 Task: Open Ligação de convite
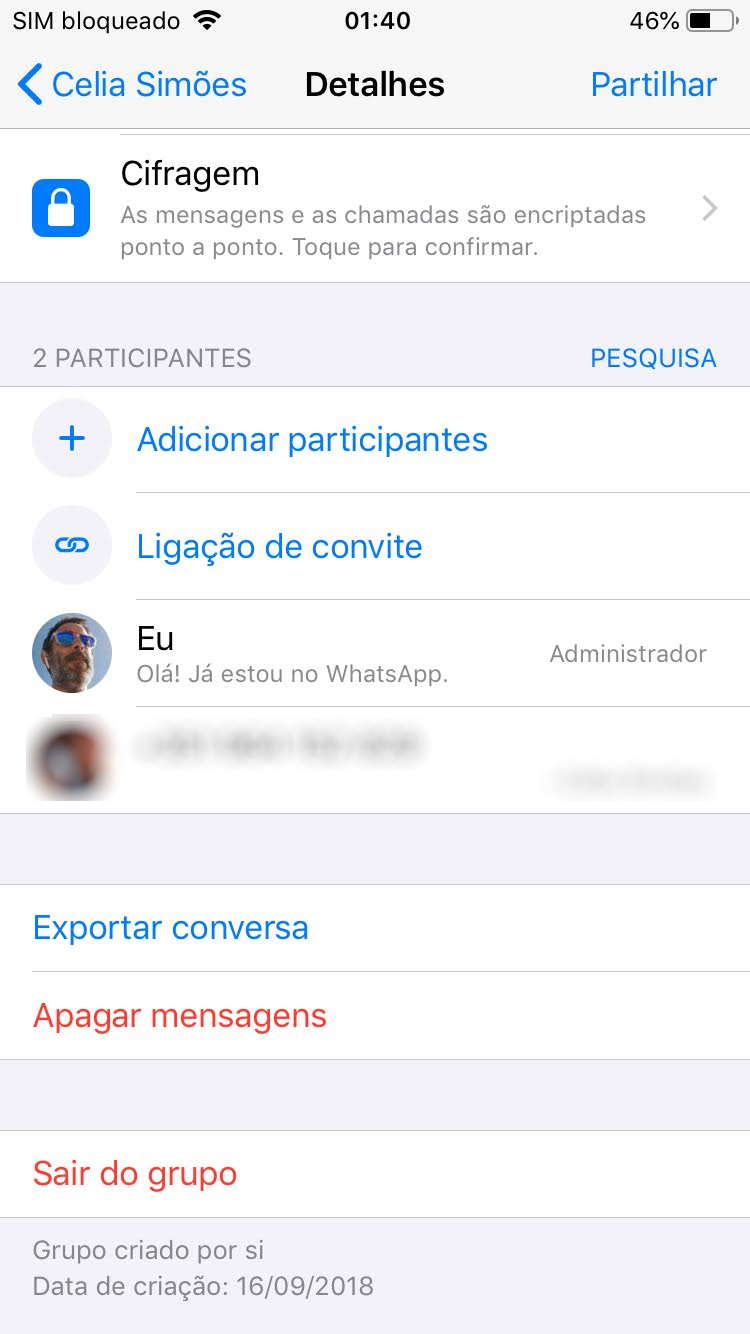375,547
